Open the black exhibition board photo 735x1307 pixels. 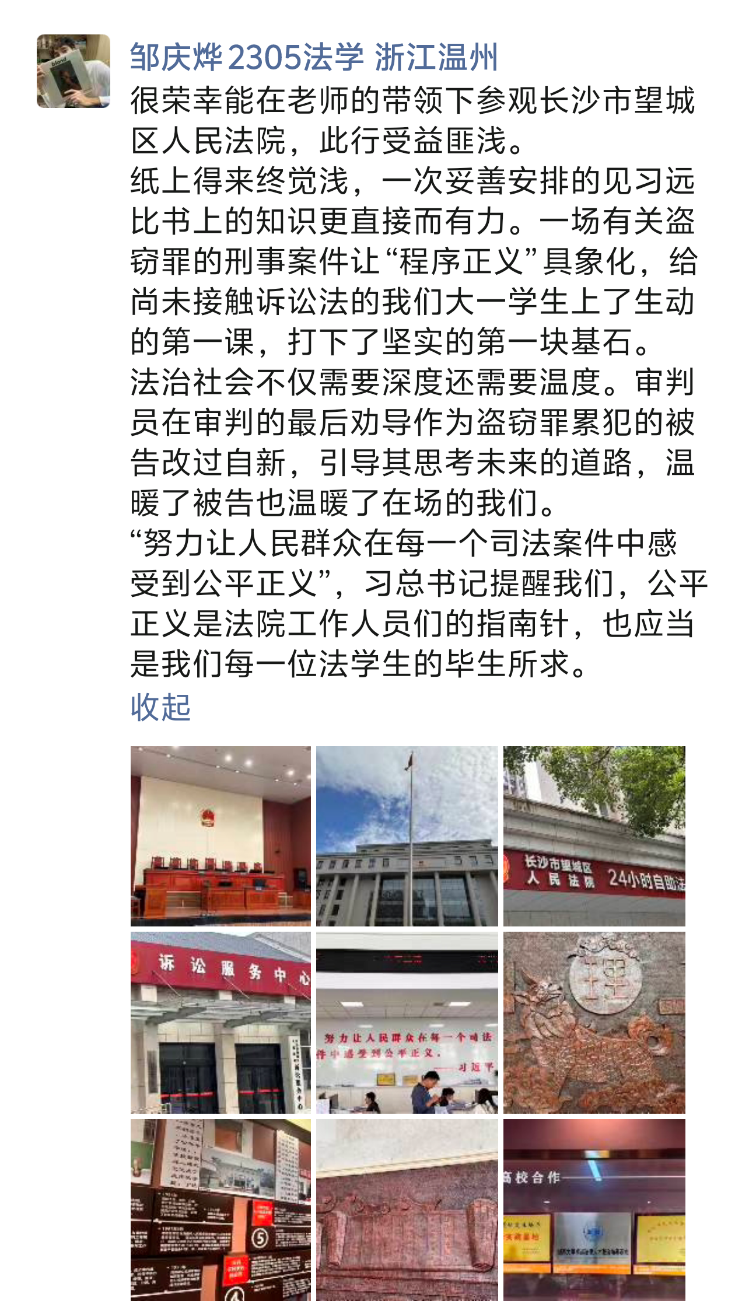tap(220, 1208)
